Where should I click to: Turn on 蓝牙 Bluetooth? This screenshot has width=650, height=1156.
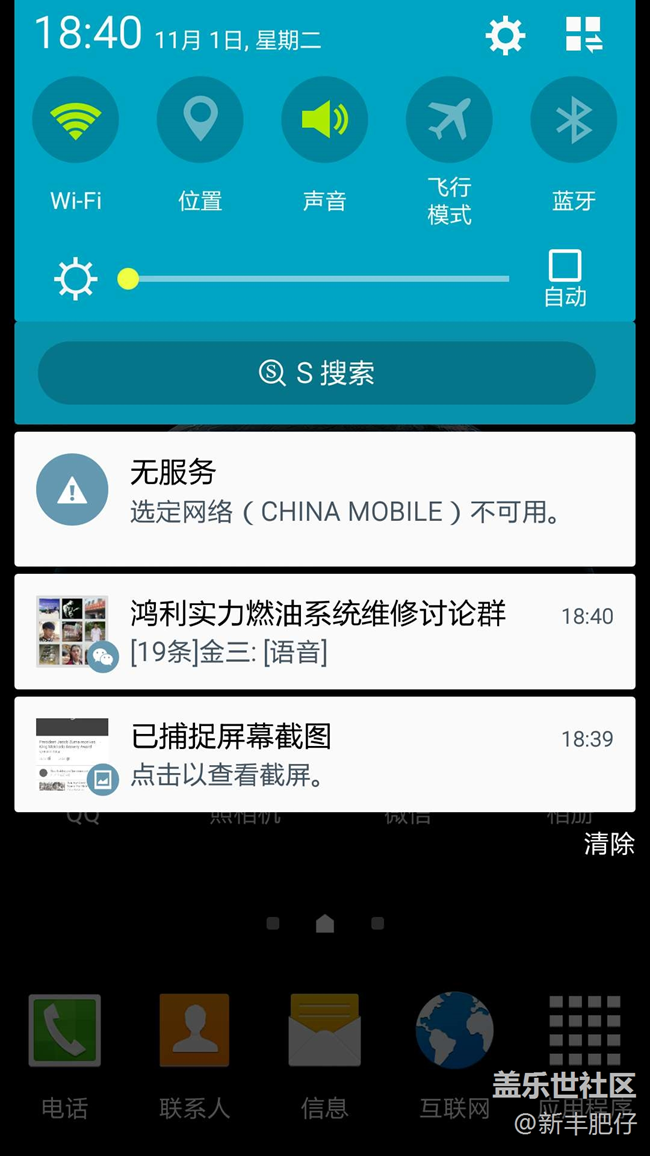(574, 121)
